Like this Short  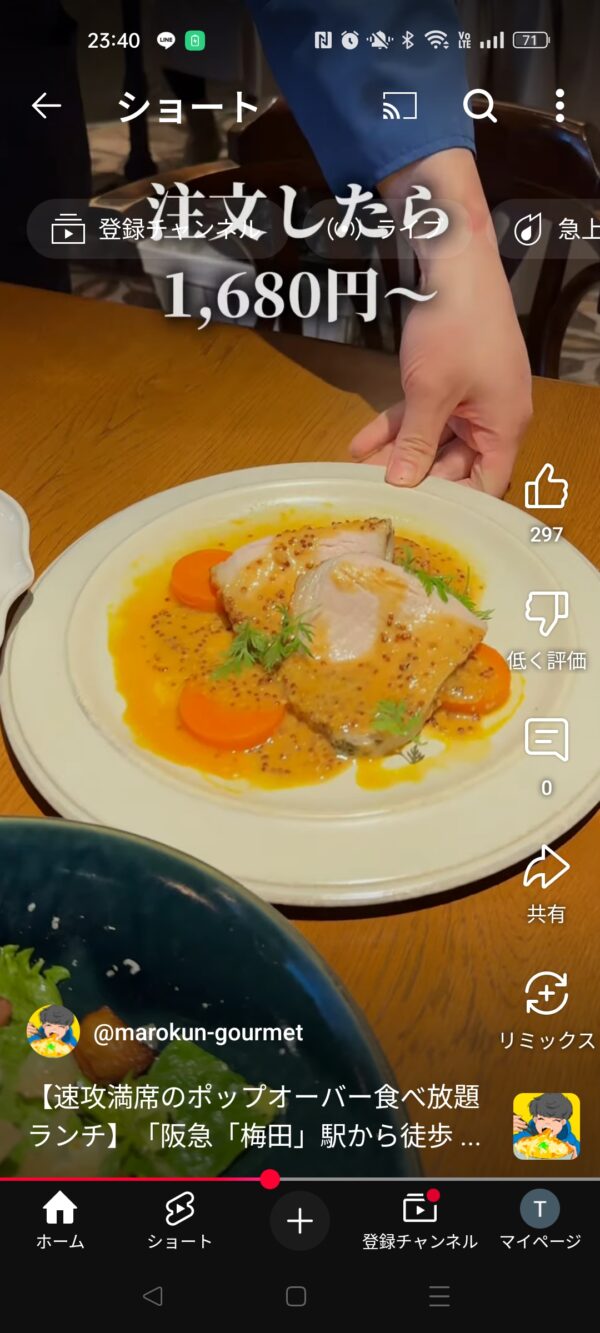pos(546,489)
